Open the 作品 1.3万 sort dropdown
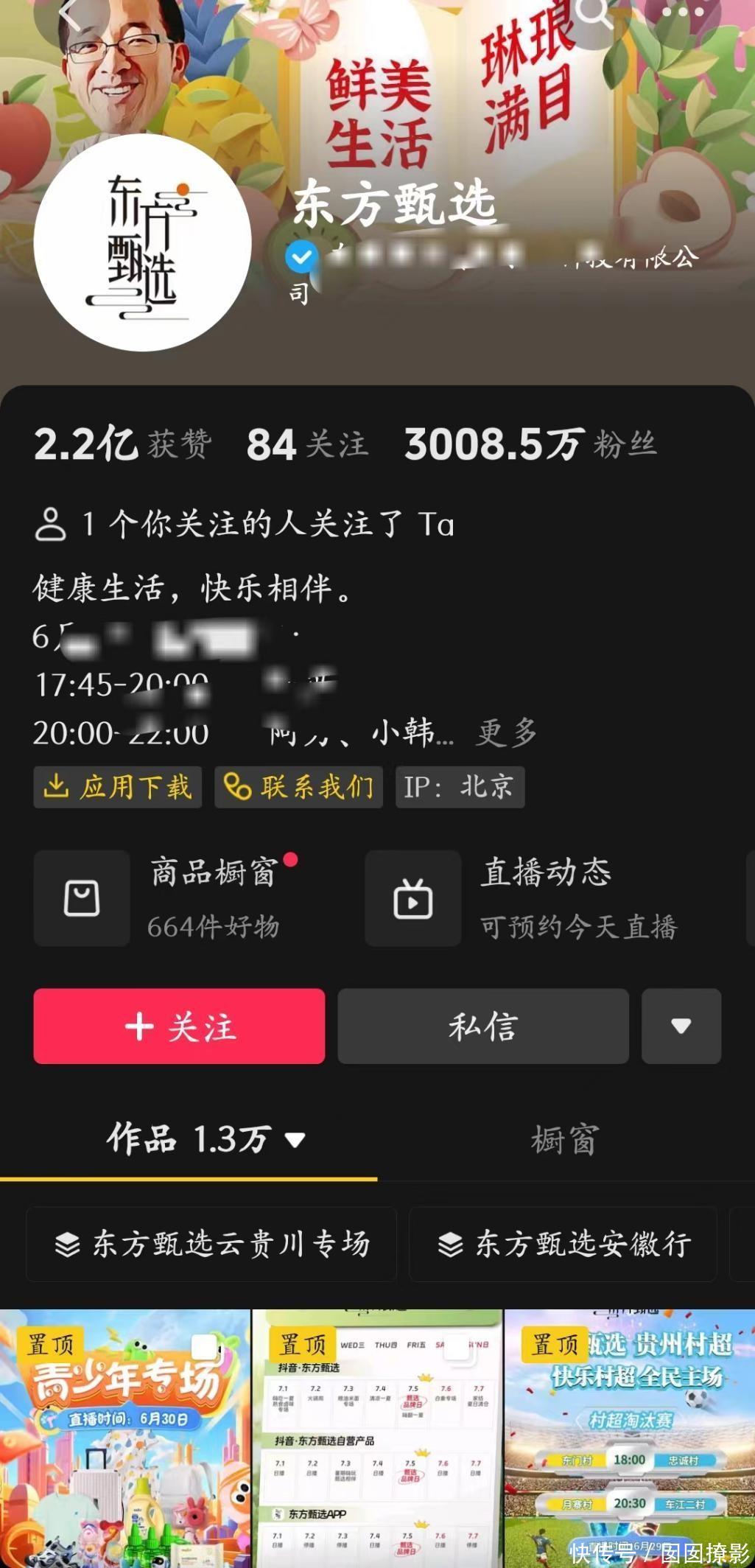This screenshot has width=755, height=1568. (206, 1139)
